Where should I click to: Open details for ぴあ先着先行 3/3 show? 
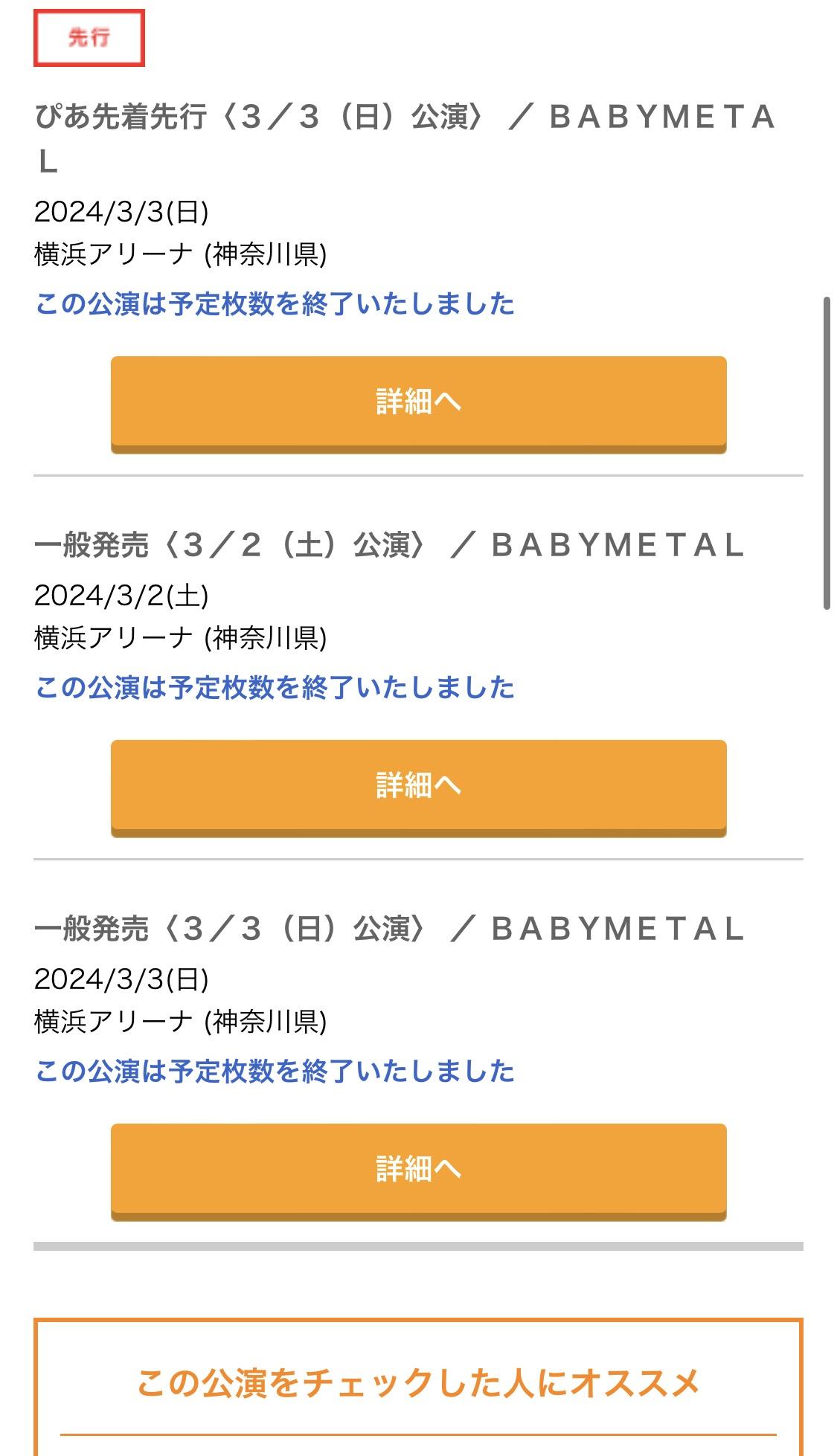tap(418, 405)
